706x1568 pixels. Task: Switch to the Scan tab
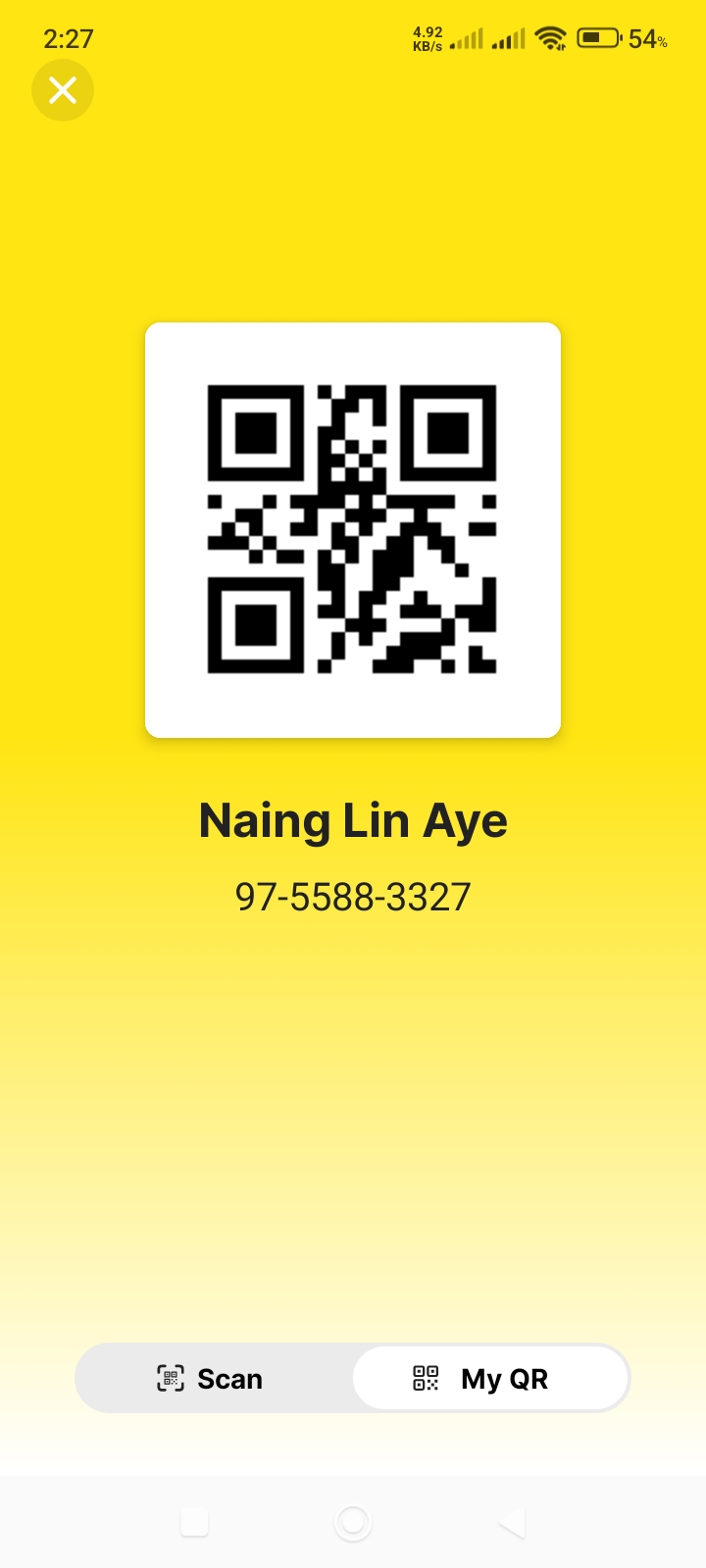(212, 1378)
